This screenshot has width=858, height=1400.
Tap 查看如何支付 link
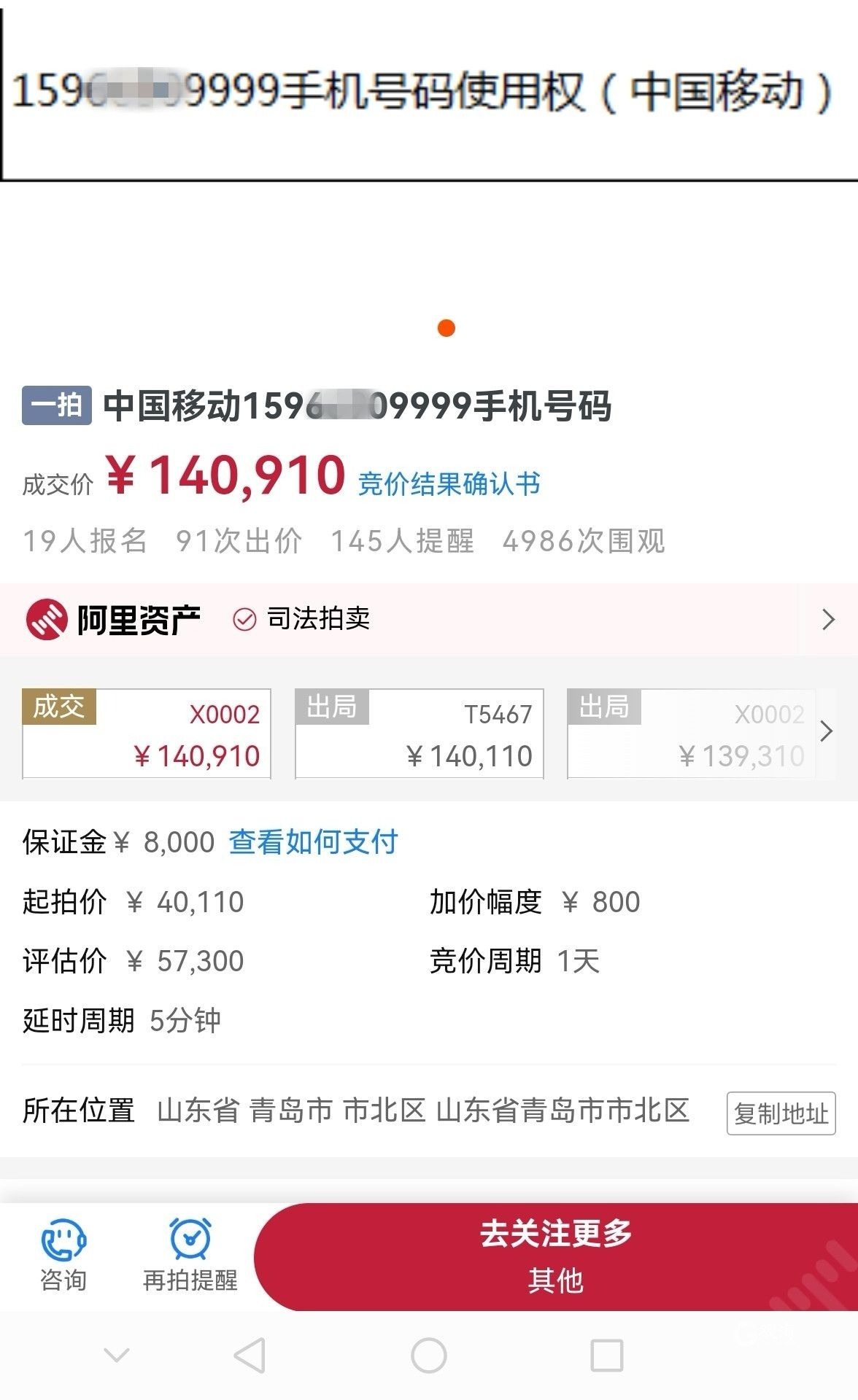click(313, 842)
